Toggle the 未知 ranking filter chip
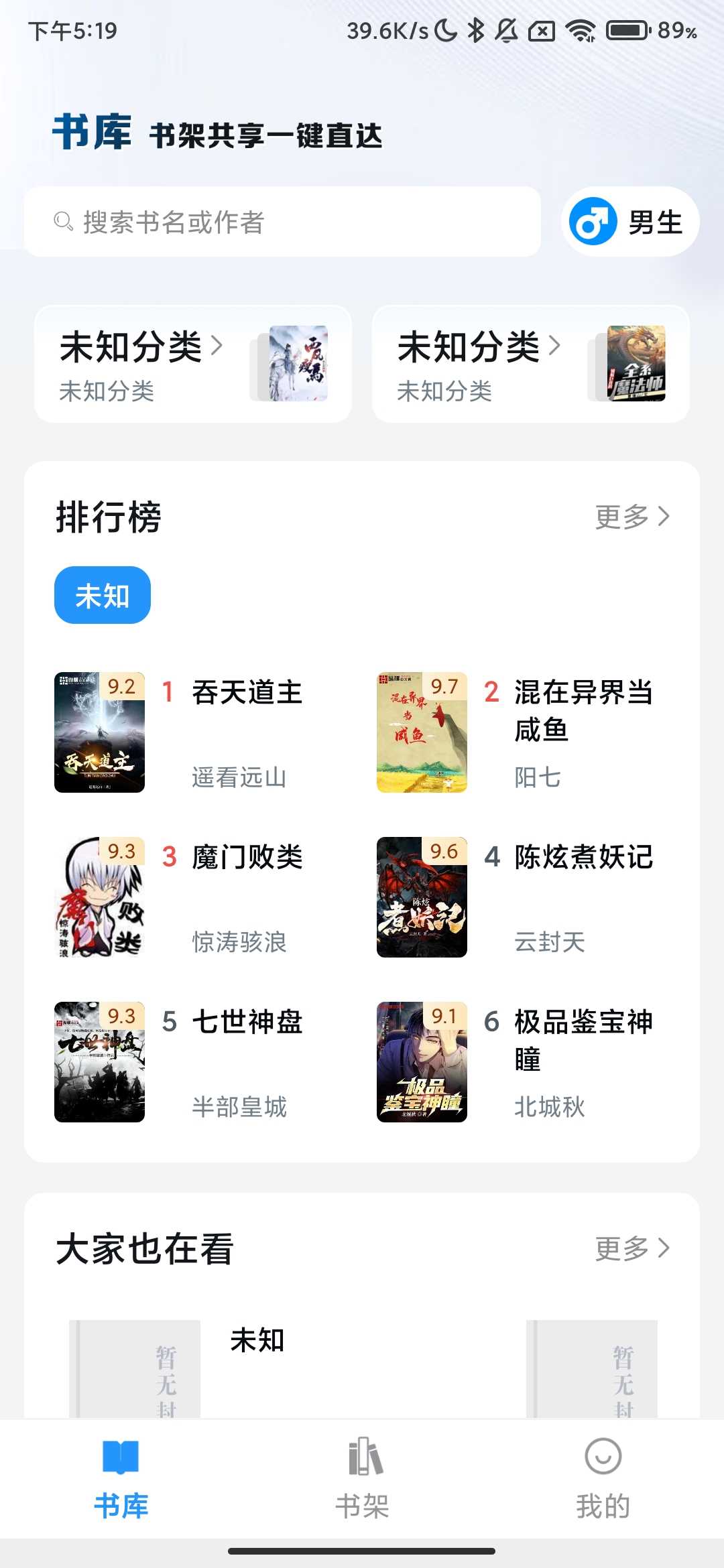This screenshot has width=724, height=1568. [x=102, y=594]
